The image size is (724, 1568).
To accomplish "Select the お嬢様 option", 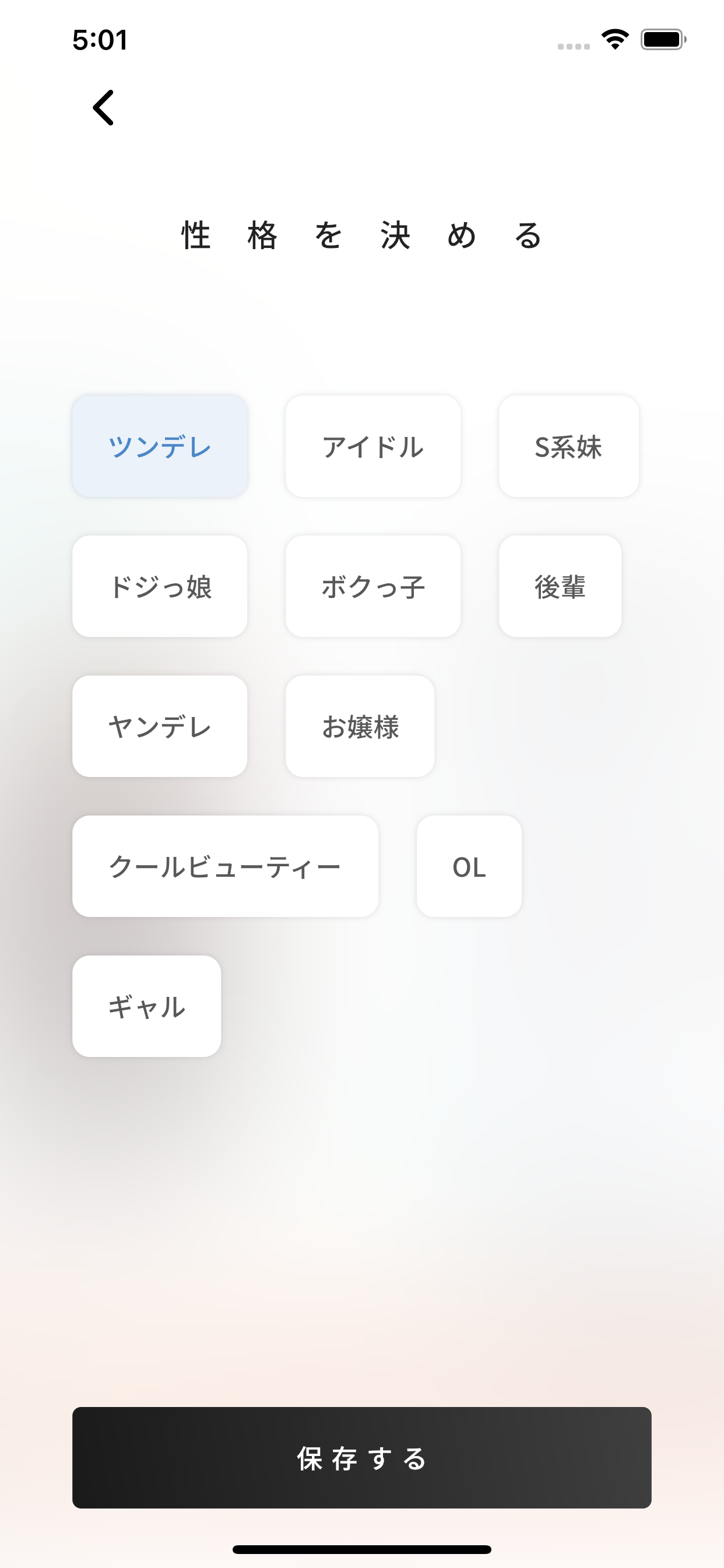I will (x=360, y=726).
